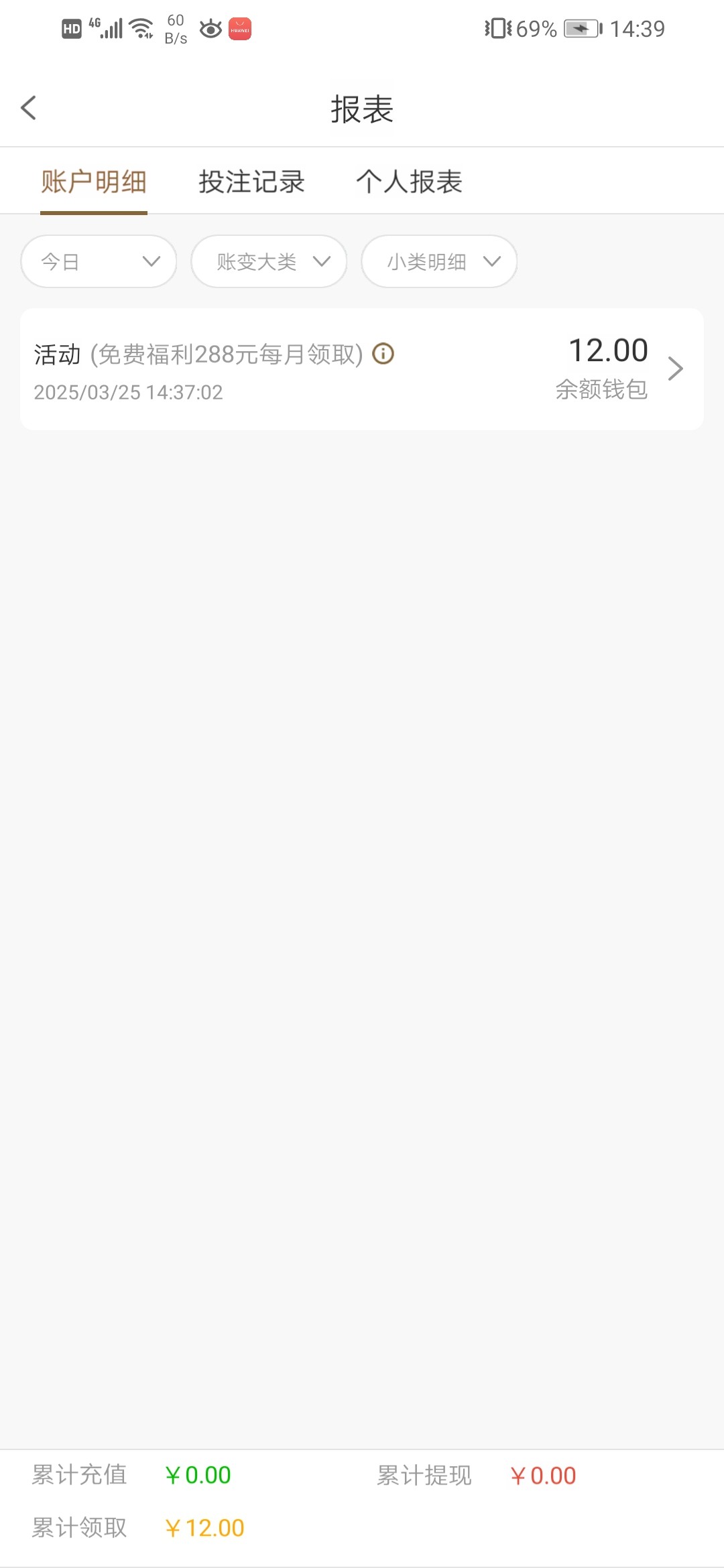The width and height of the screenshot is (724, 1568).
Task: Select the 账户明细 tab
Action: (94, 182)
